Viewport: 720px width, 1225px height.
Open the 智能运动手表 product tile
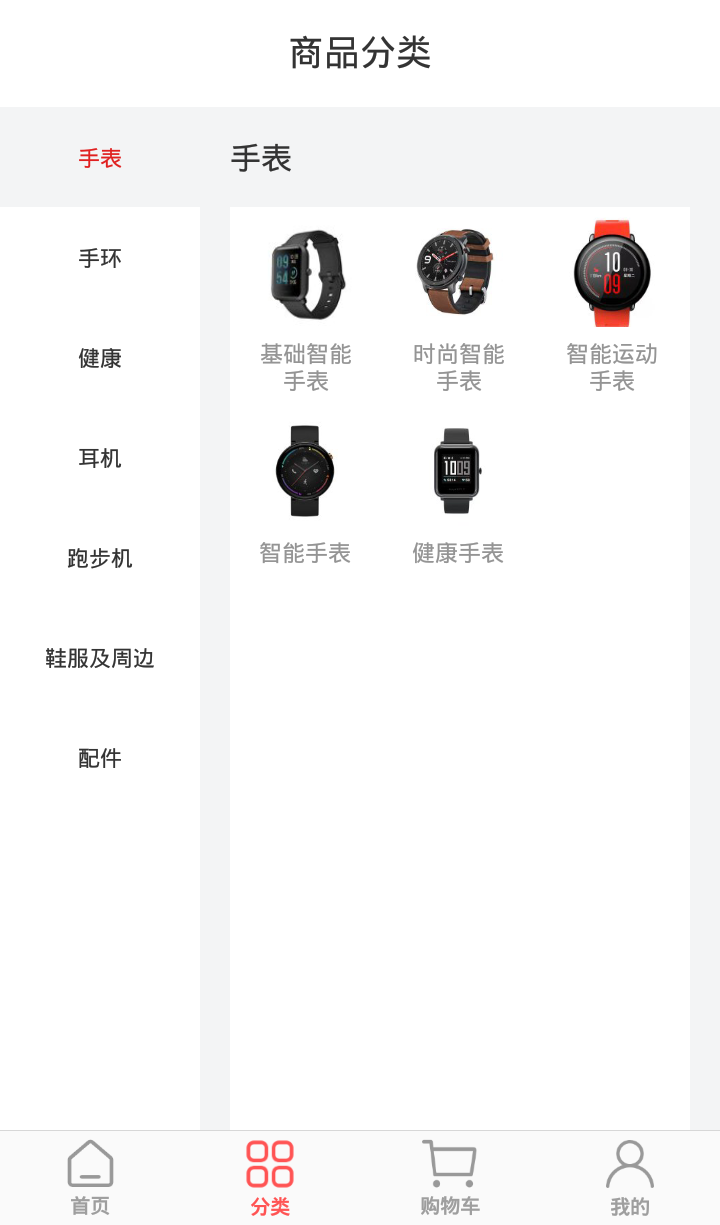(x=611, y=305)
